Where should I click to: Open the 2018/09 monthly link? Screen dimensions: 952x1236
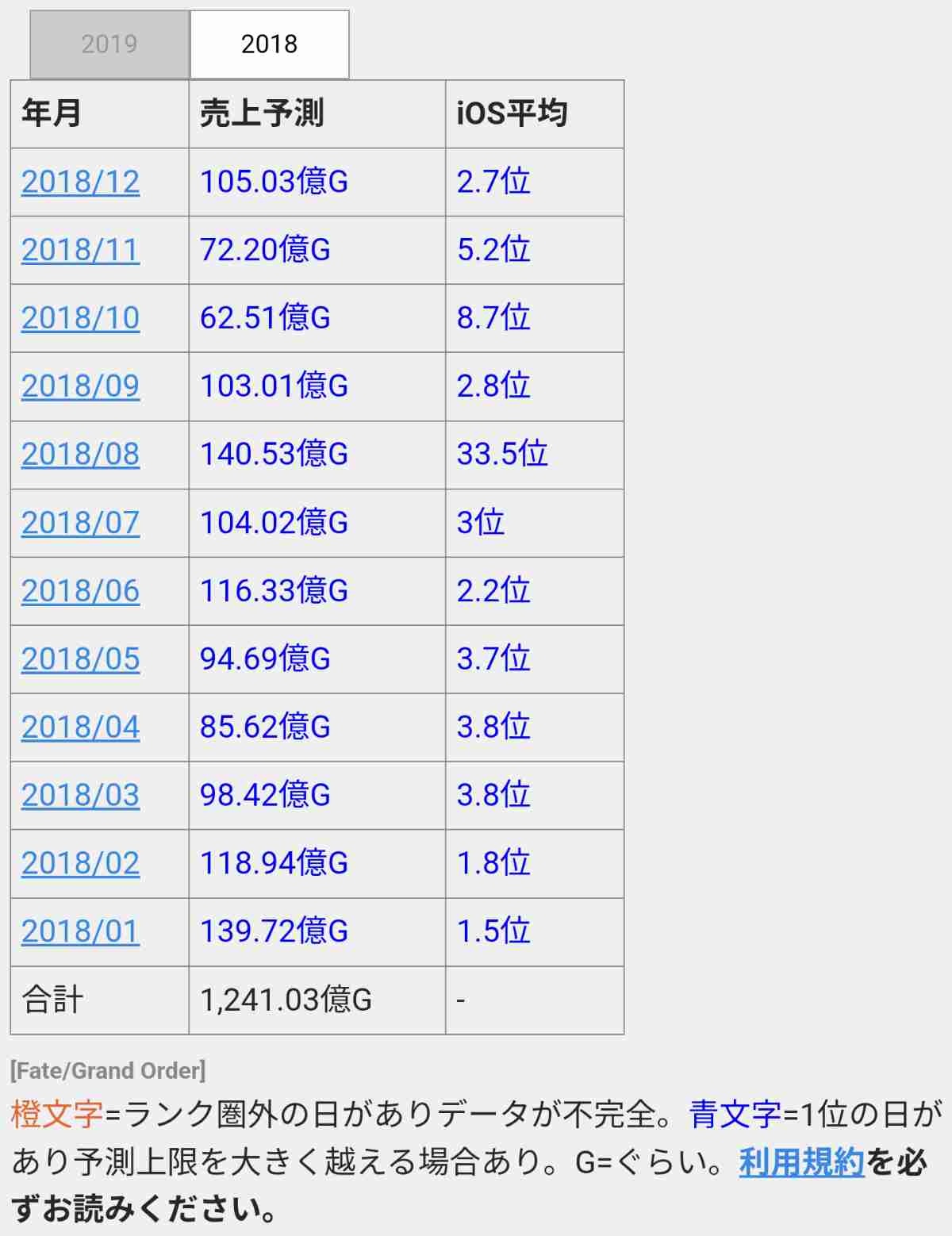[80, 386]
